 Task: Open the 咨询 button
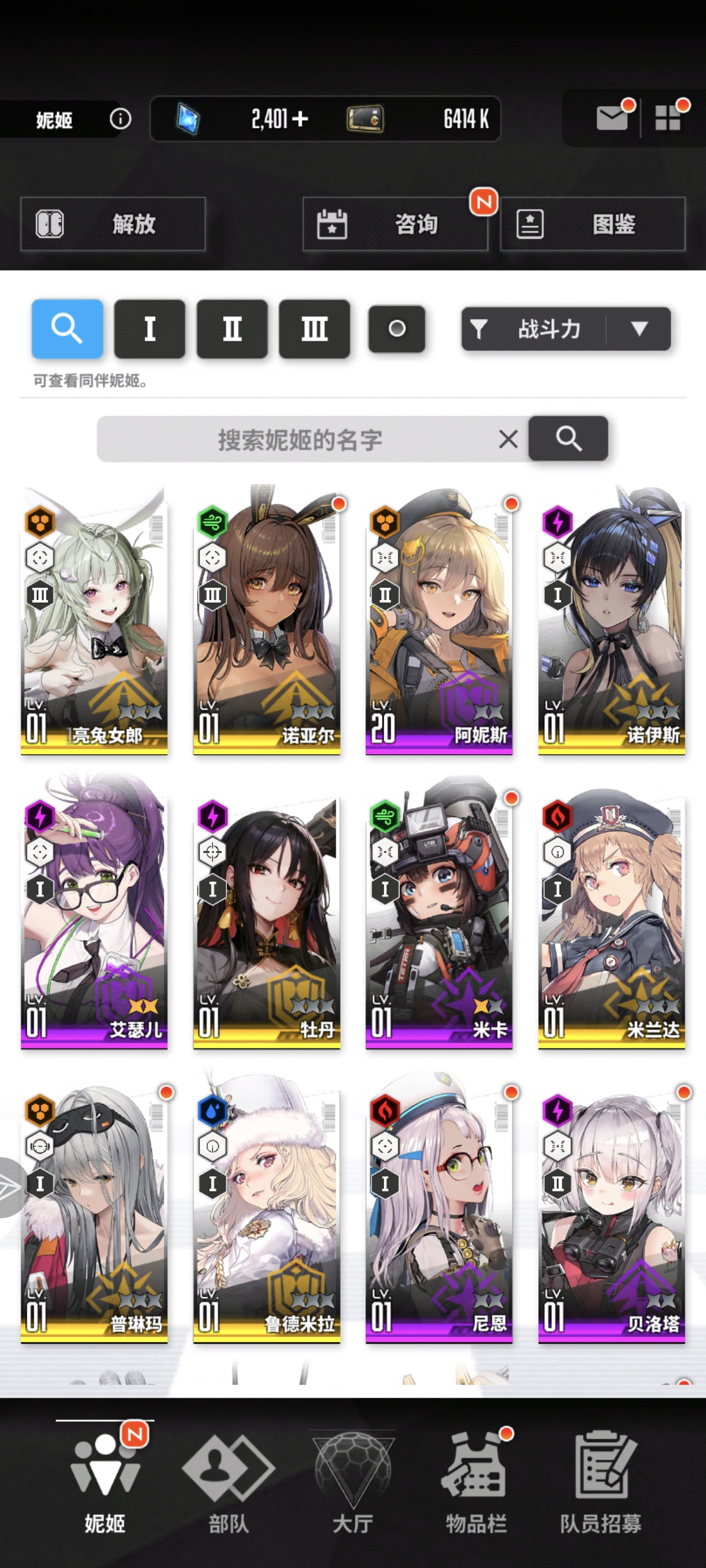(395, 224)
